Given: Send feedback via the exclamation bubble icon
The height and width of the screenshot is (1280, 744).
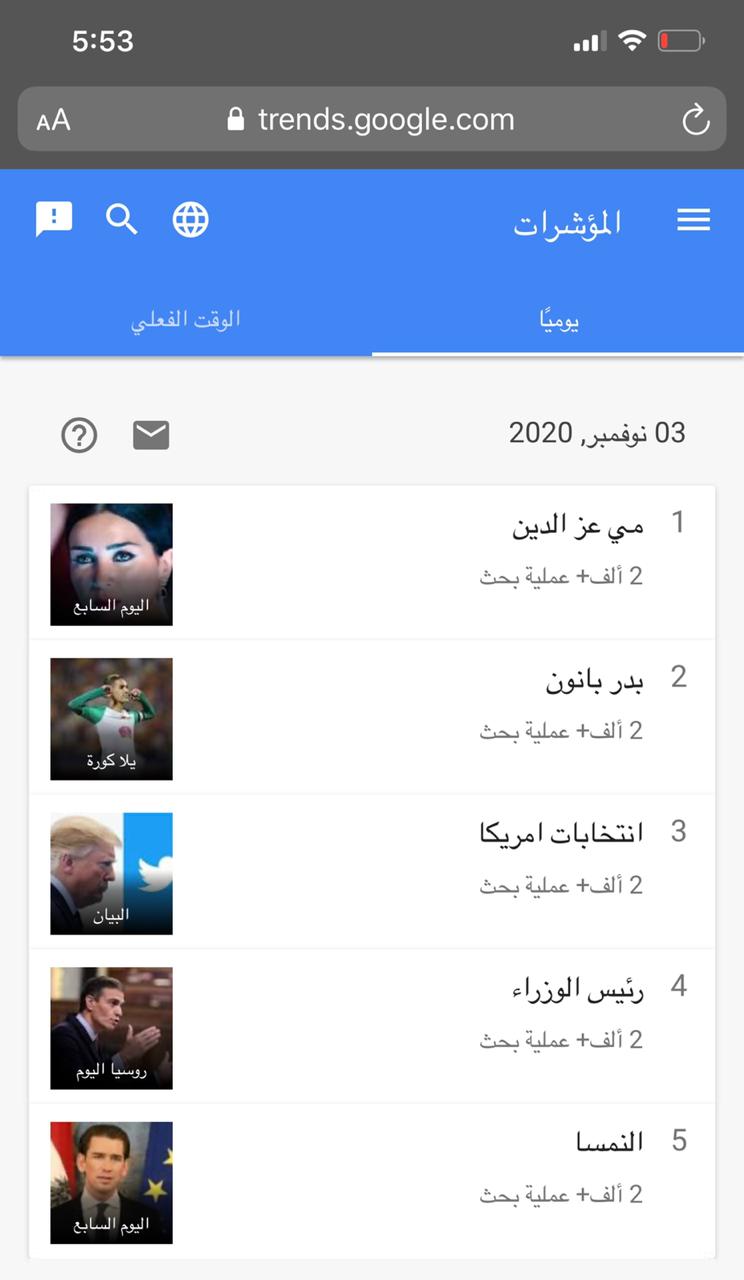Looking at the screenshot, I should pyautogui.click(x=54, y=219).
